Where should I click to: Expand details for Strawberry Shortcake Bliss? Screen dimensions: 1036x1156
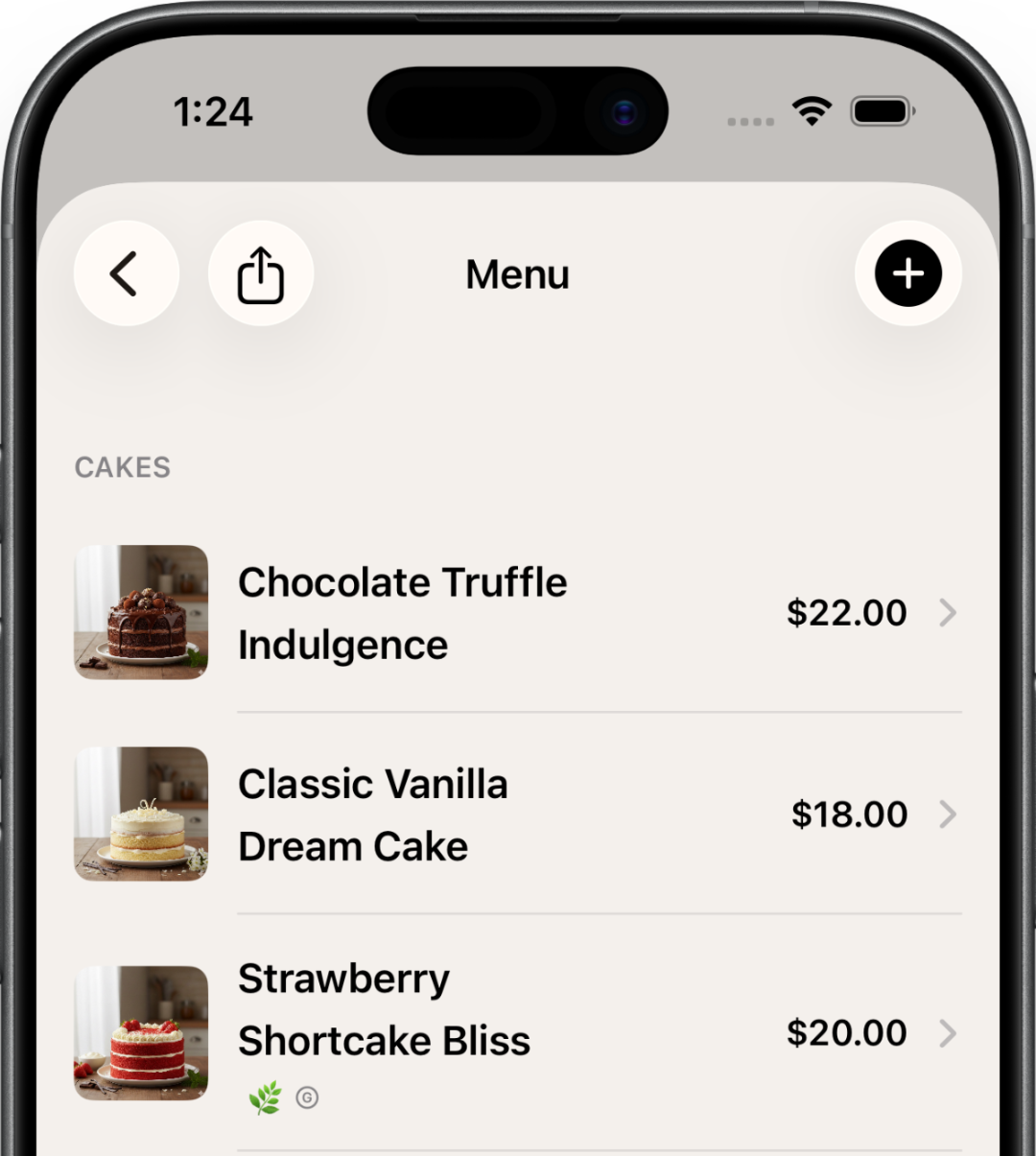coord(948,1034)
